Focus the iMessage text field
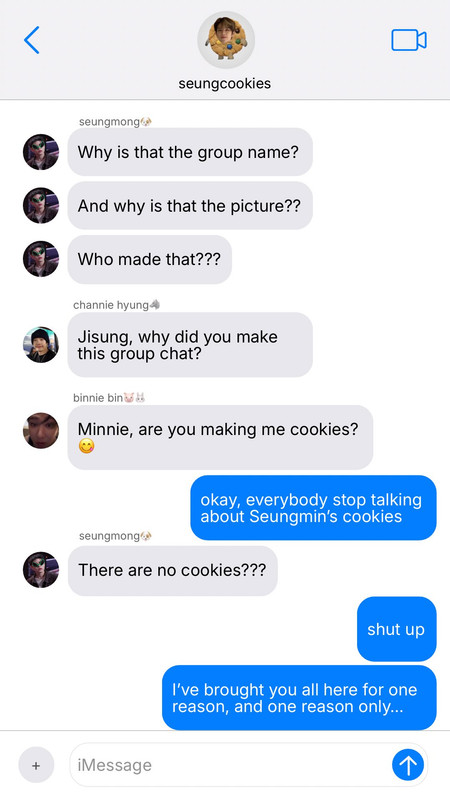The height and width of the screenshot is (800, 450). pyautogui.click(x=230, y=765)
